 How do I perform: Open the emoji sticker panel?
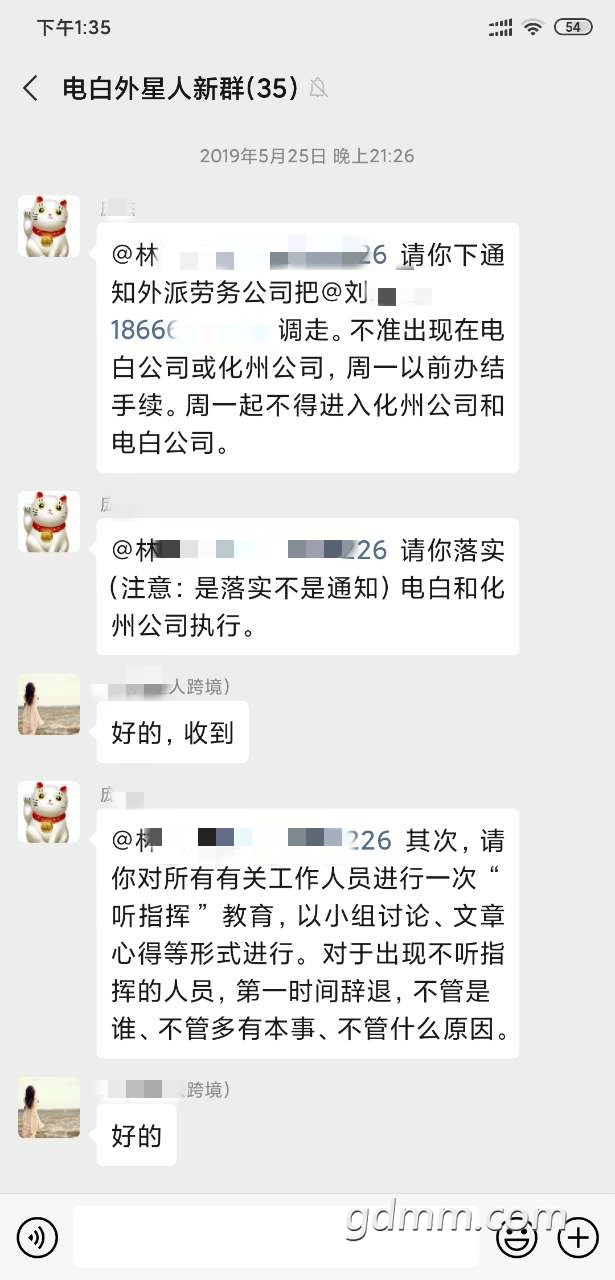(x=517, y=1238)
